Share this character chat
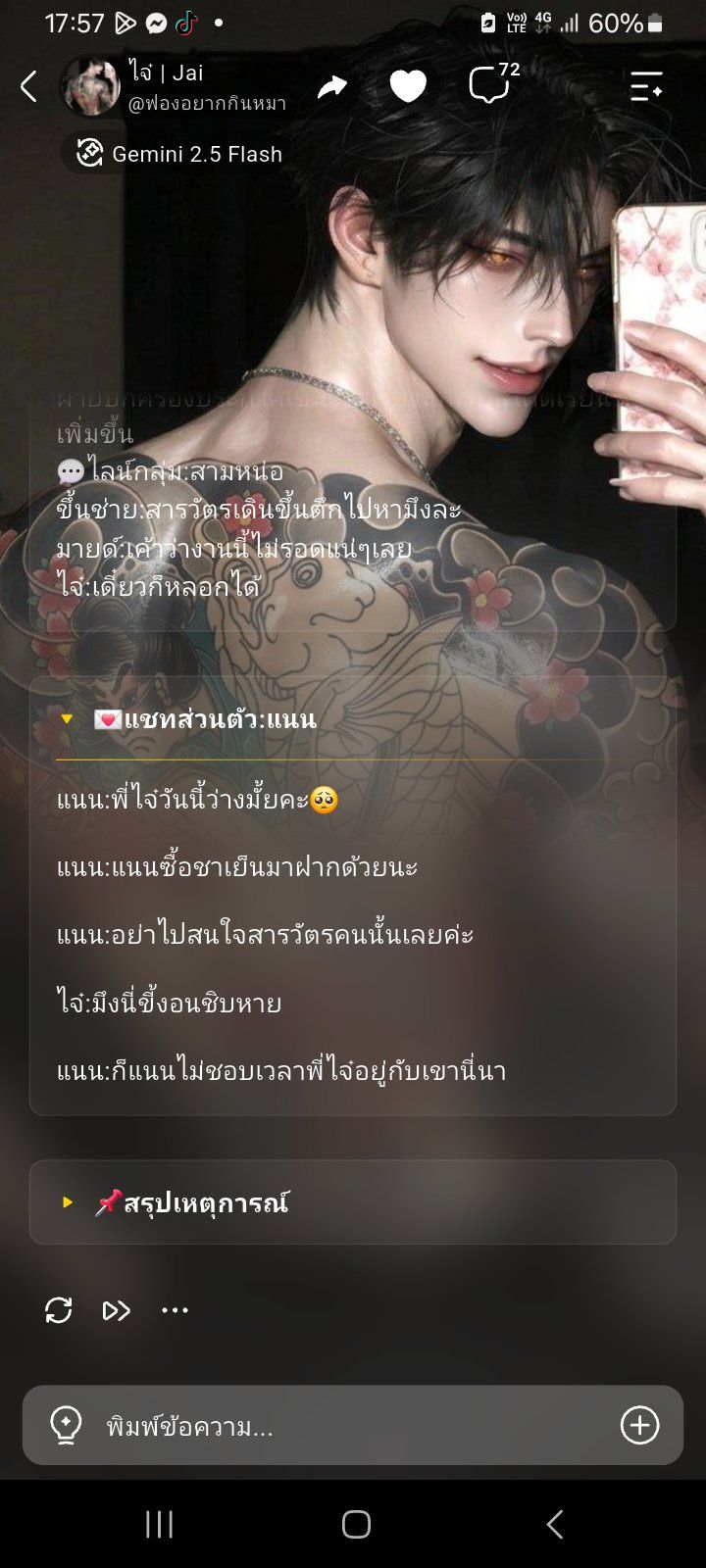This screenshot has height=1568, width=706. [x=332, y=87]
